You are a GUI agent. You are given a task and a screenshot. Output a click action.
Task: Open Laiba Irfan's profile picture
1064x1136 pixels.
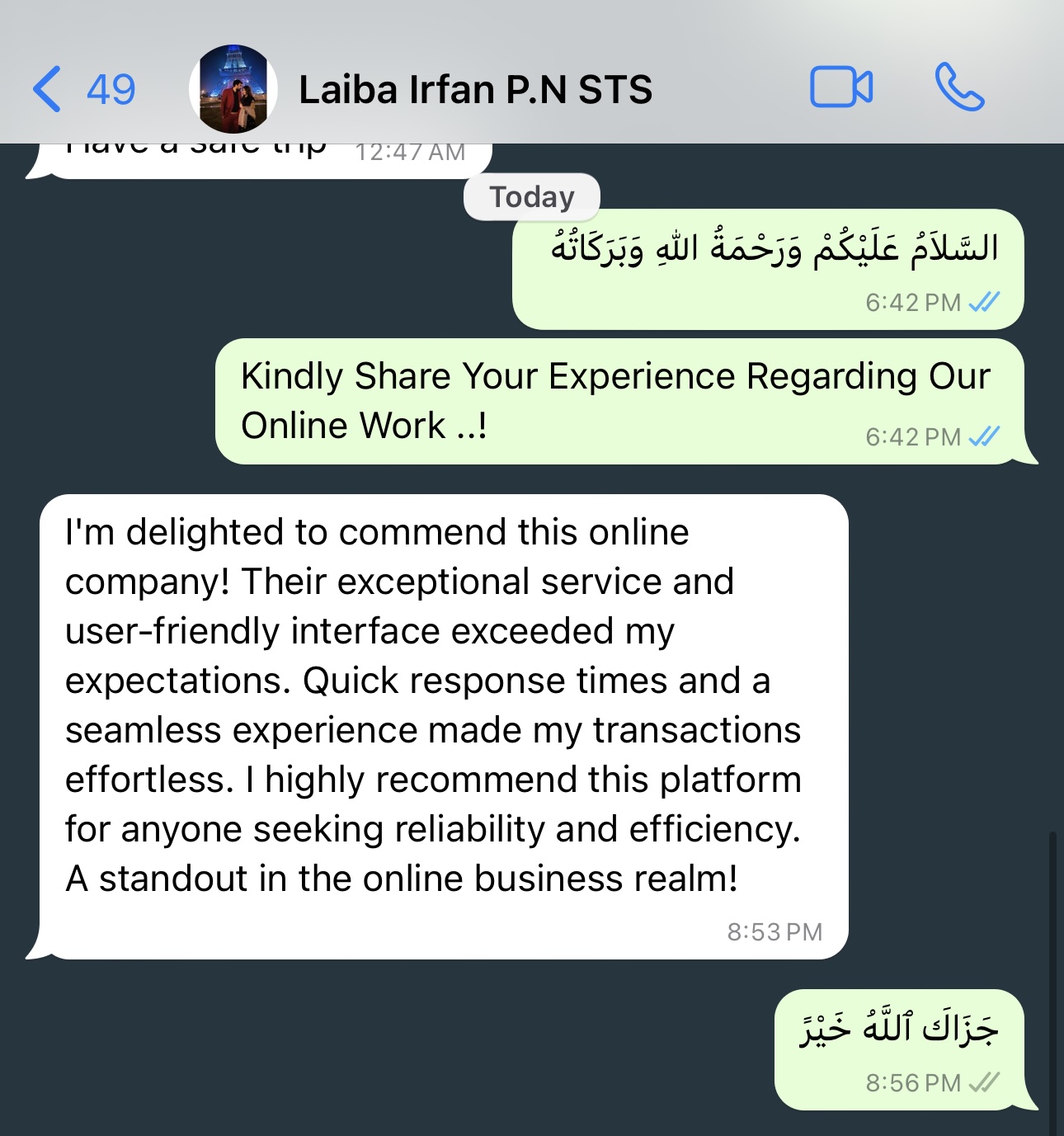(x=233, y=89)
